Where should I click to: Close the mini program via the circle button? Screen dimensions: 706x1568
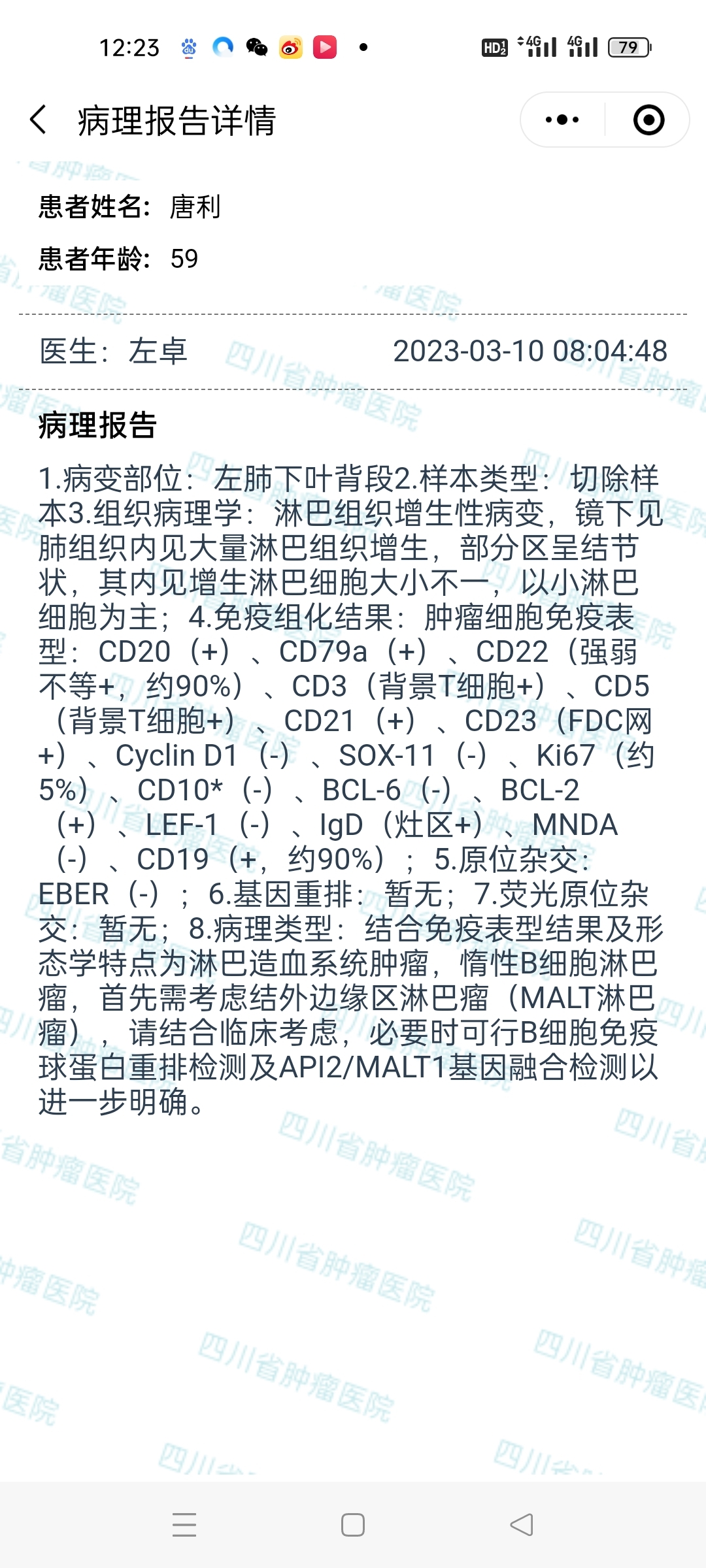coord(648,120)
